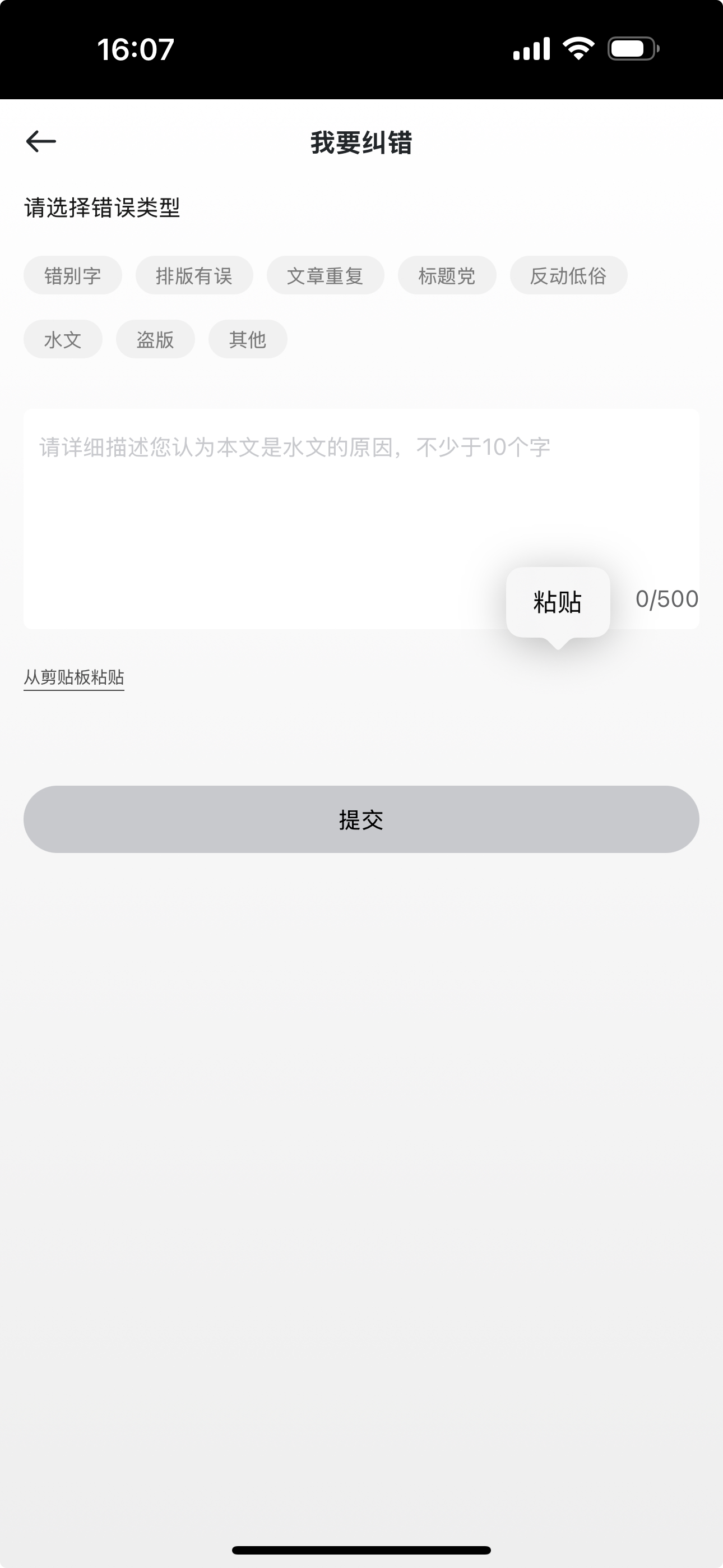The height and width of the screenshot is (1568, 723).
Task: Submit the report with 提交
Action: point(361,819)
